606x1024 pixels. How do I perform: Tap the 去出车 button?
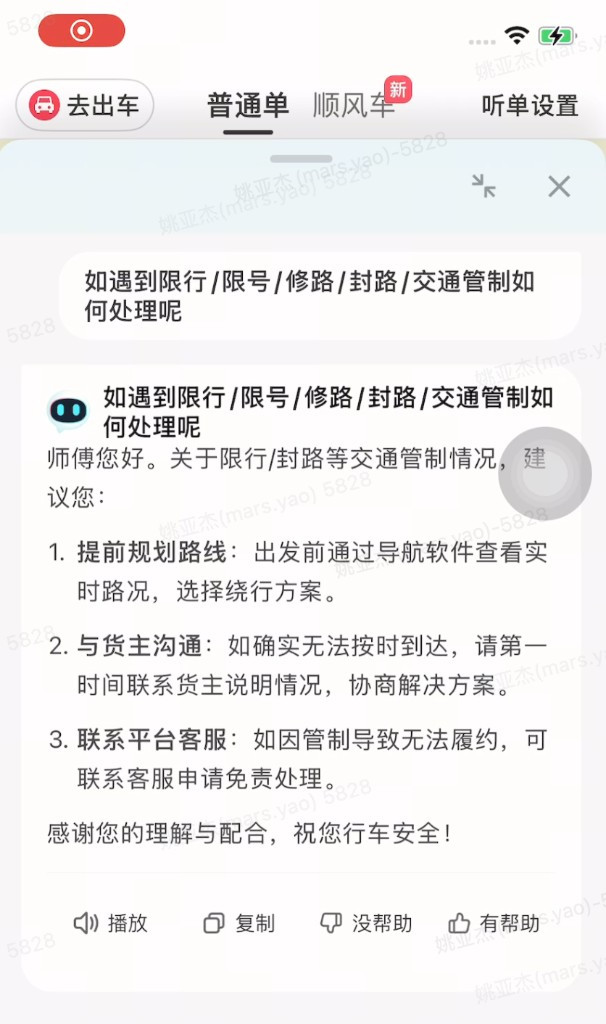pyautogui.click(x=85, y=105)
